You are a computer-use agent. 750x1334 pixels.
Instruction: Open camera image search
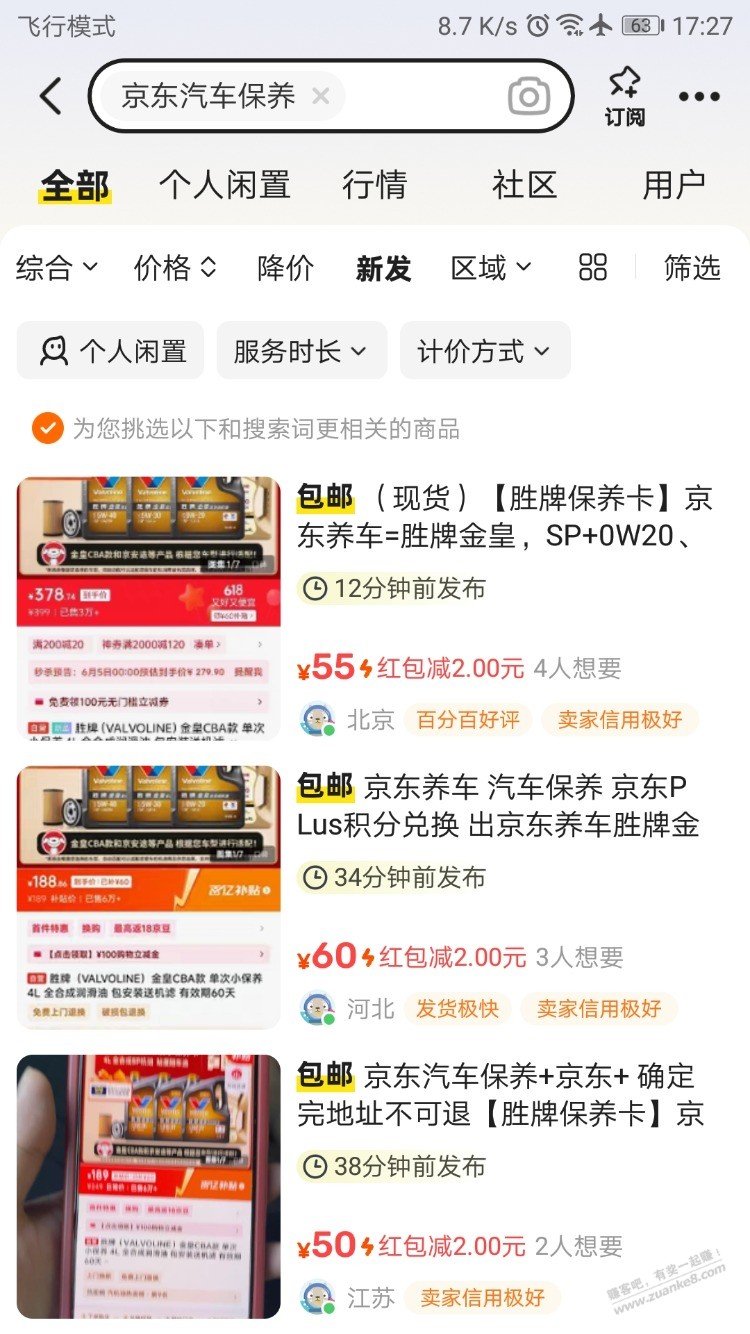[529, 97]
